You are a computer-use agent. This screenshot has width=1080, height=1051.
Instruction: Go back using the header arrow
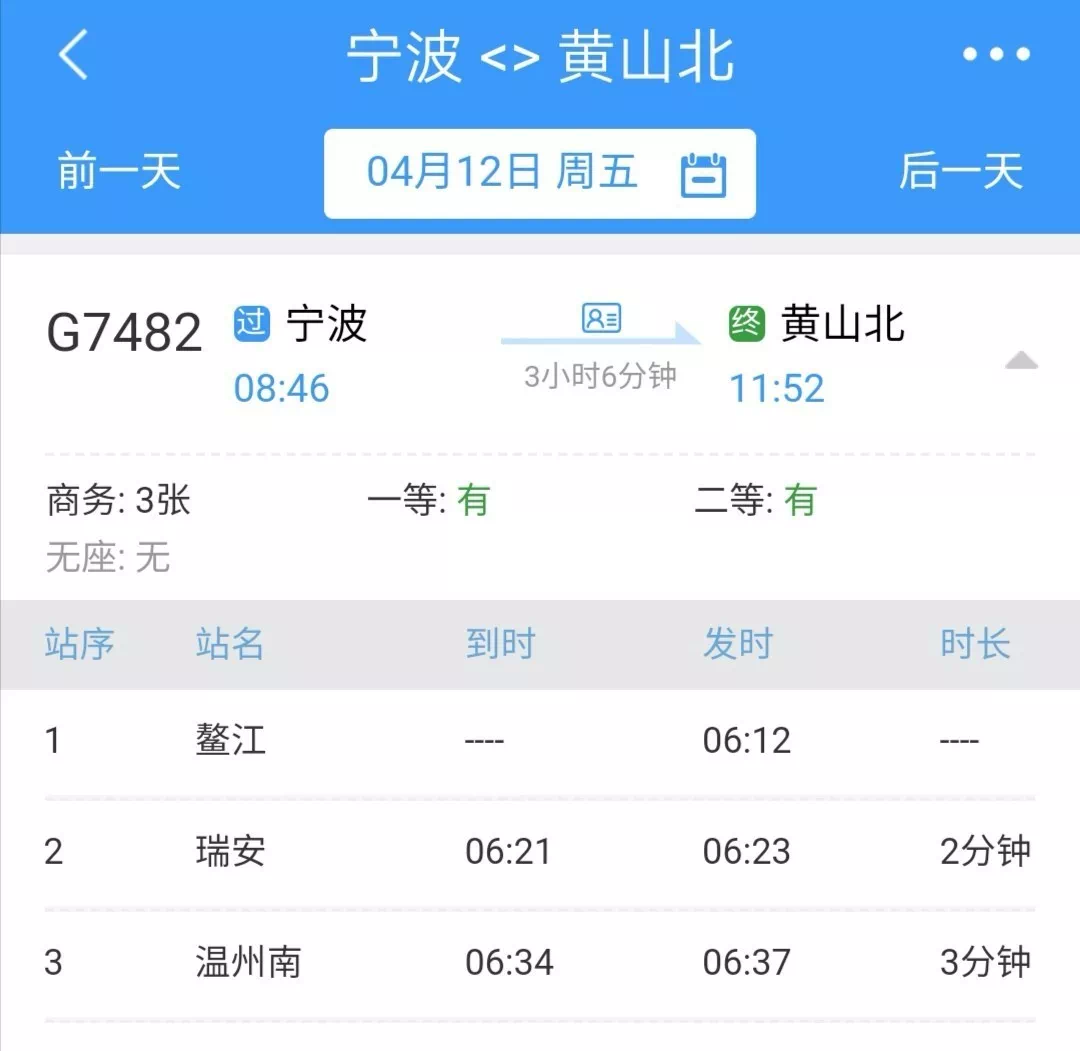tap(73, 55)
